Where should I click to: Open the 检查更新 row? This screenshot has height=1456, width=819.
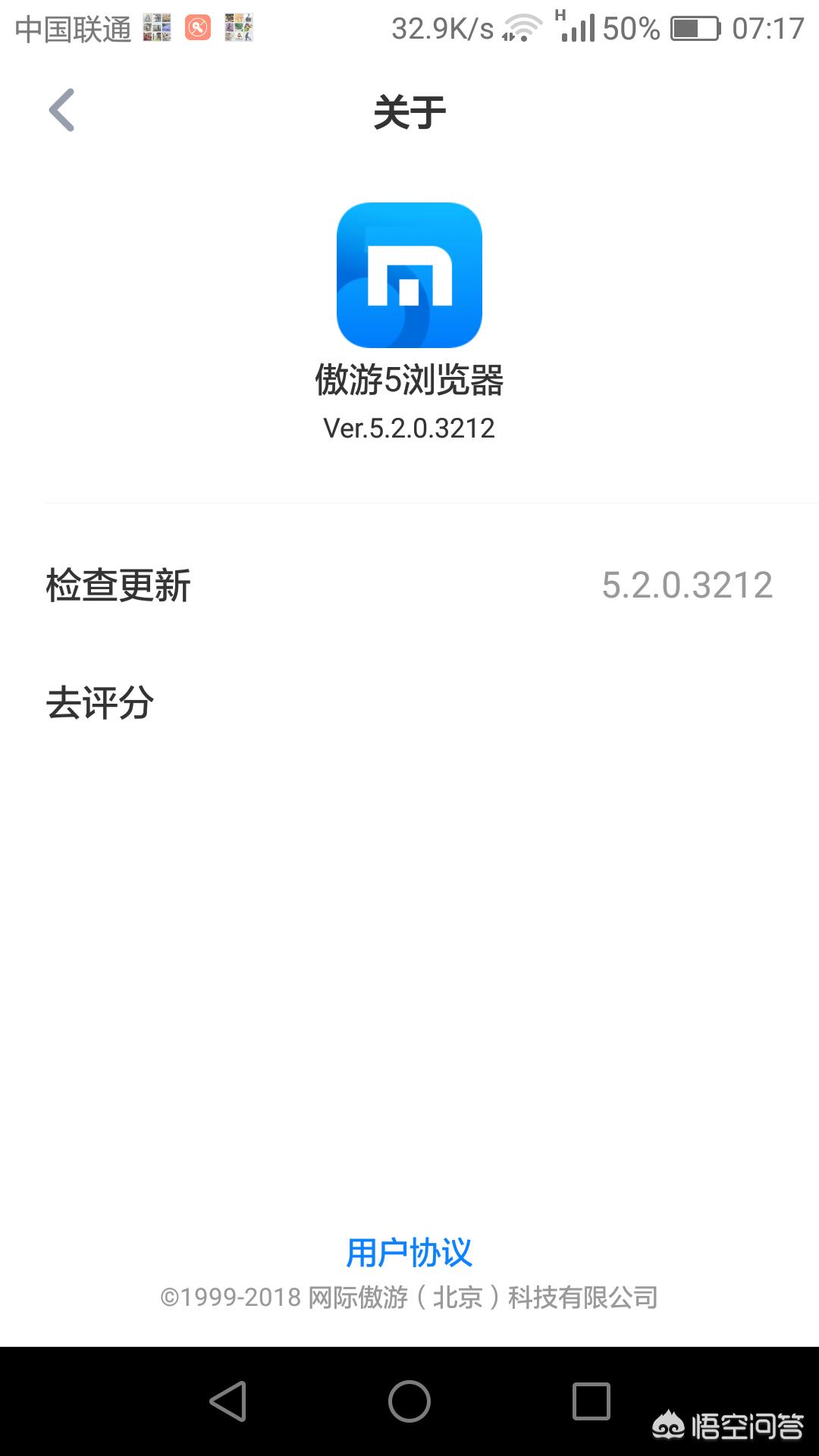pyautogui.click(x=409, y=585)
